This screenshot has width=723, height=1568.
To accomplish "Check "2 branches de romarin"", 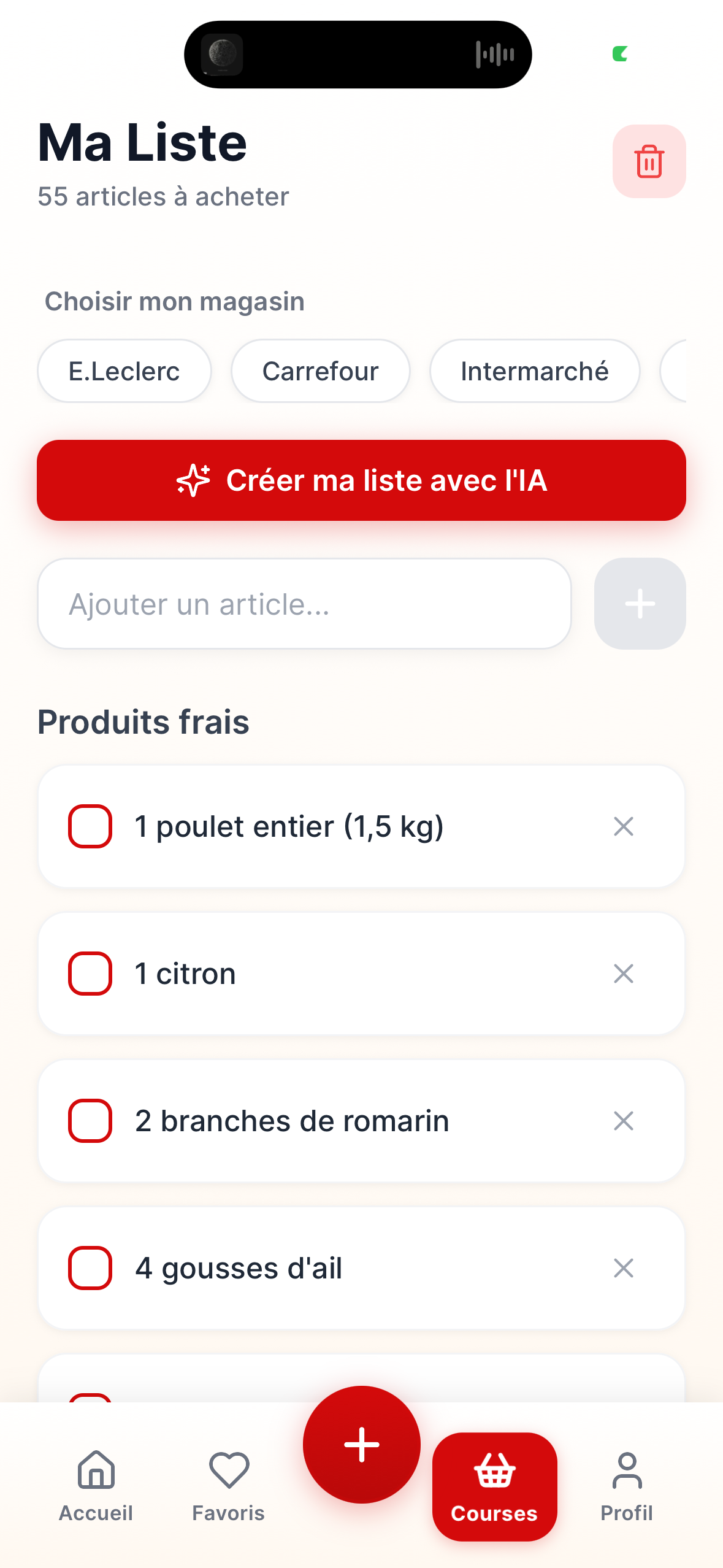I will coord(90,1121).
